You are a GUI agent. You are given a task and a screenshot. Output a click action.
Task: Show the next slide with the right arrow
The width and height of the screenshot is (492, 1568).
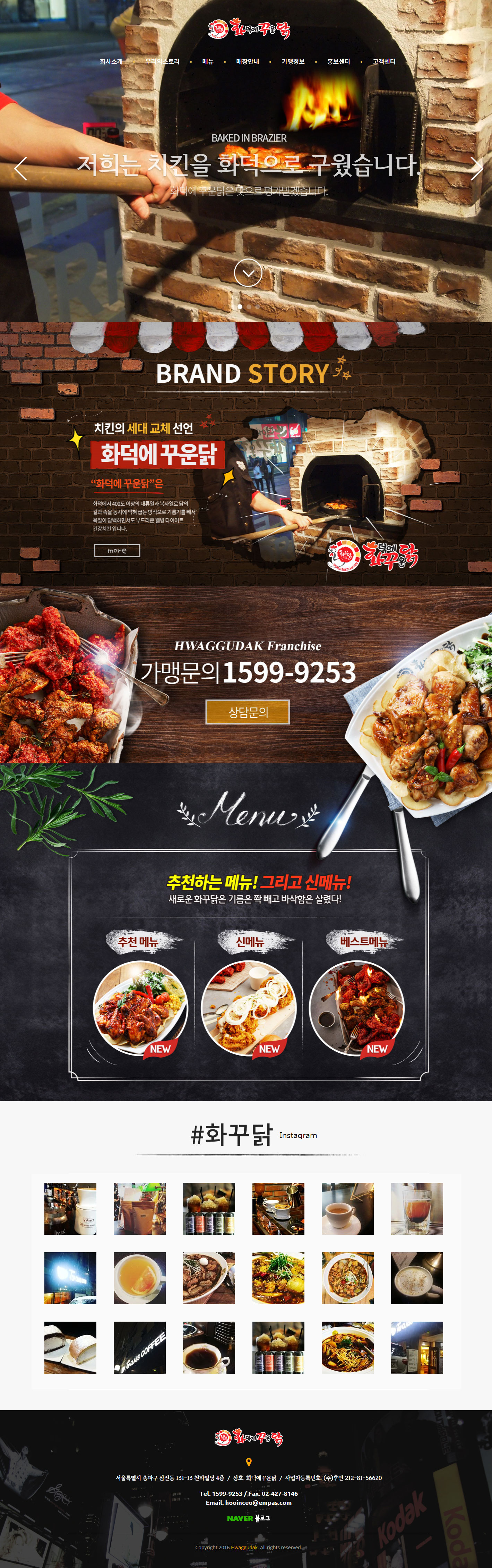pos(476,169)
